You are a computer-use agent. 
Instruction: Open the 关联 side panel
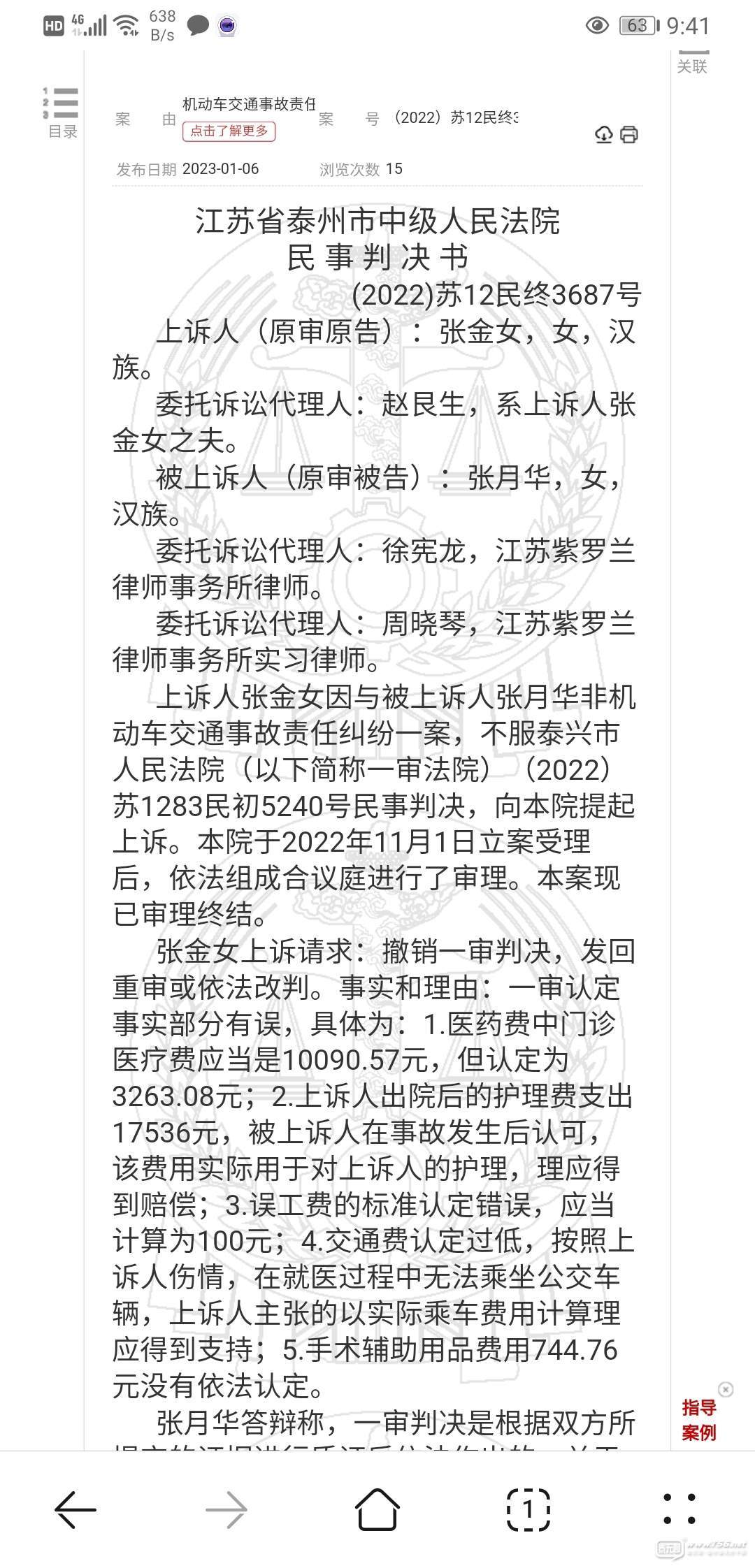(x=691, y=63)
